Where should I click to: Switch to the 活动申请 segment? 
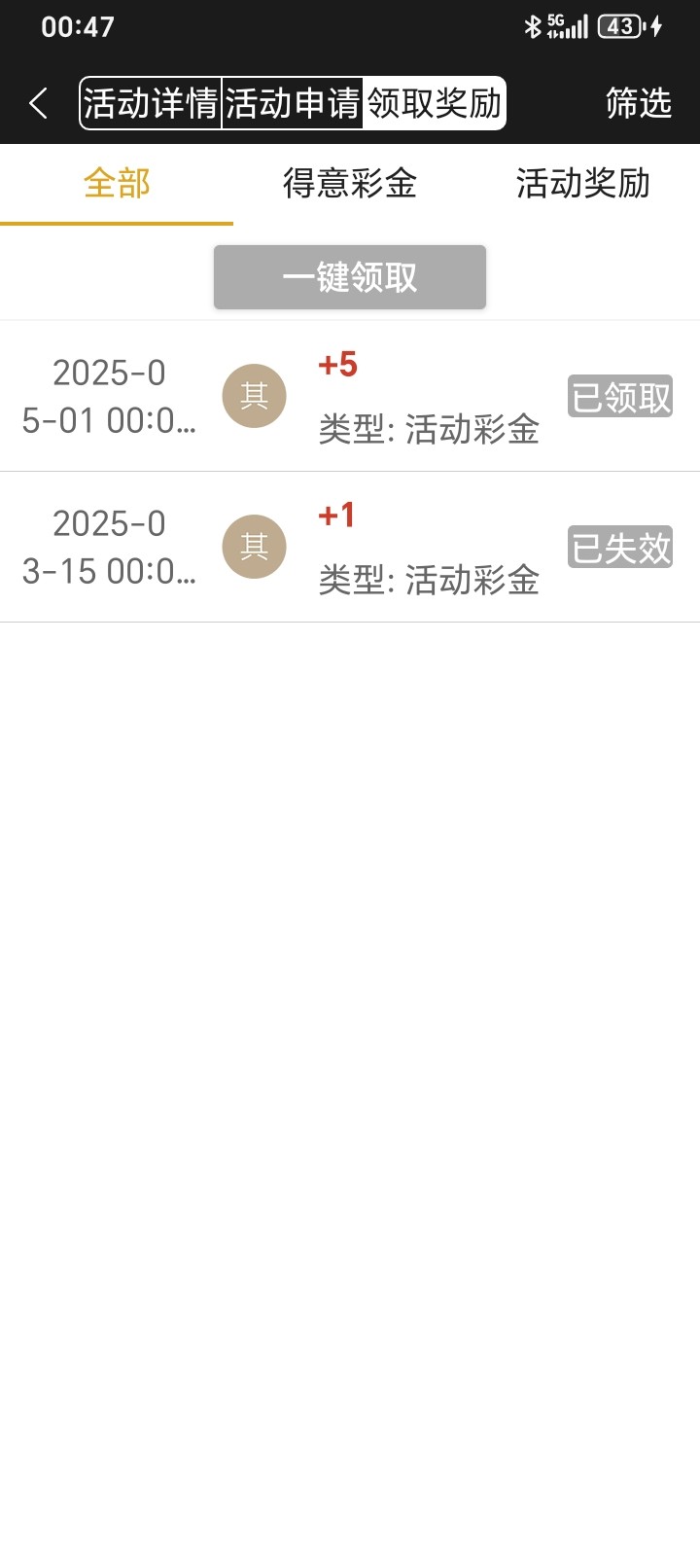(x=293, y=103)
